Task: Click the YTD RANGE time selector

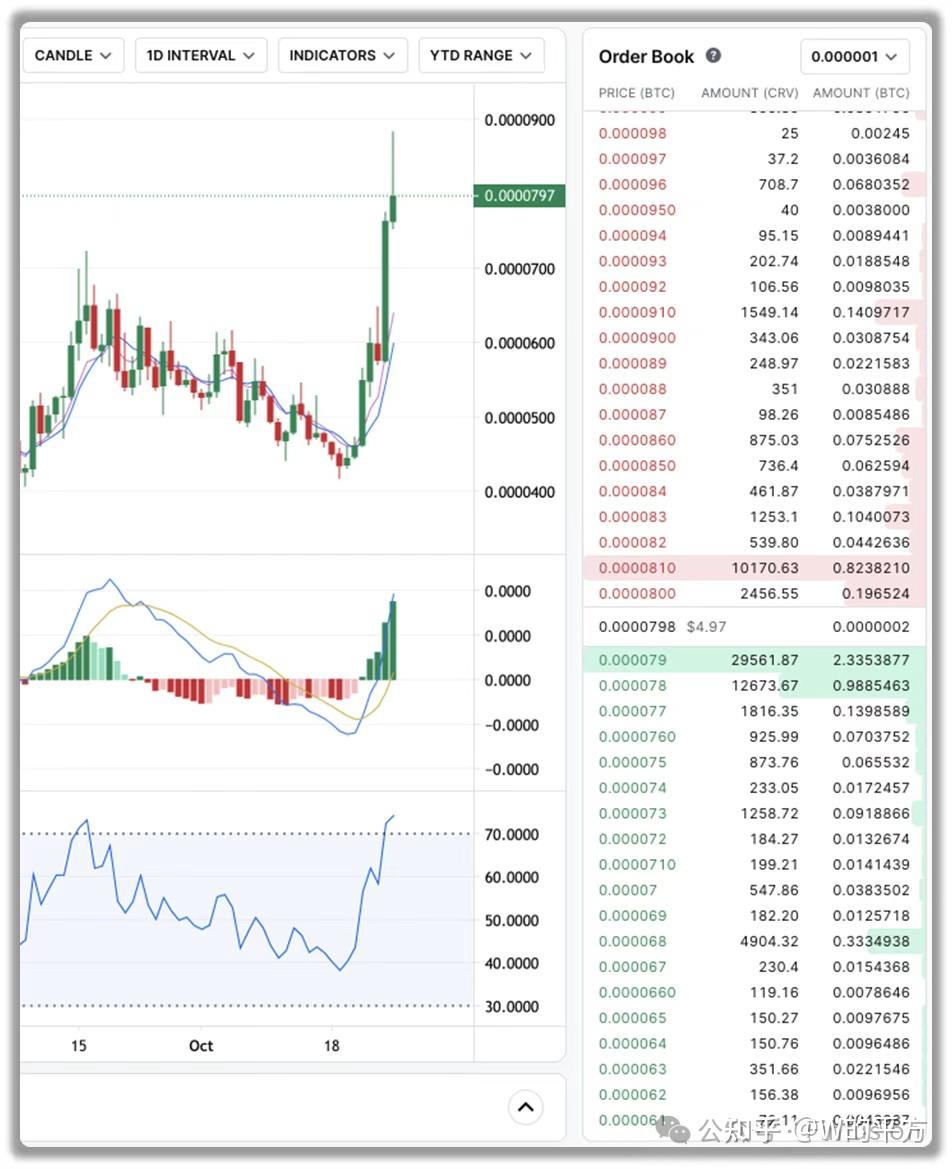Action: [481, 55]
